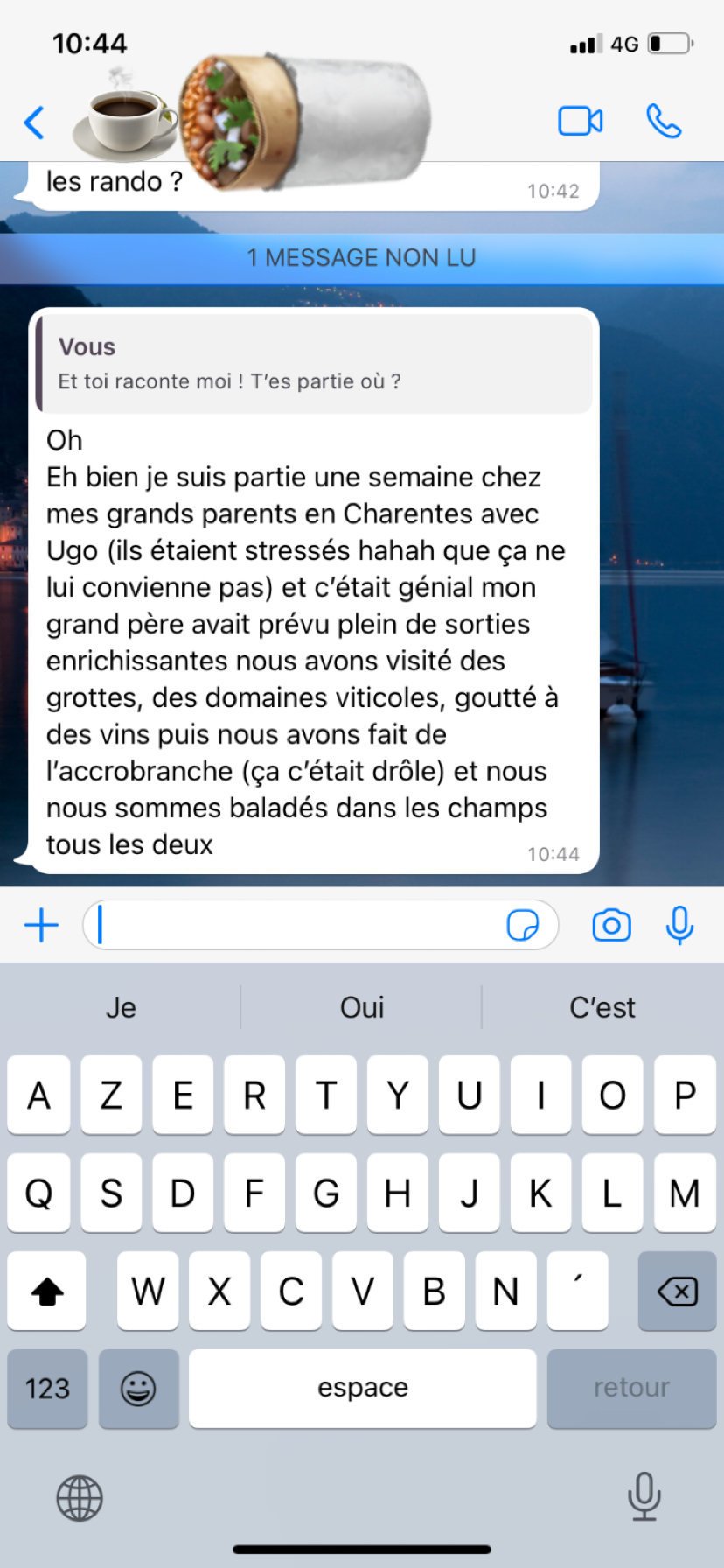The width and height of the screenshot is (724, 1568).
Task: Open the sticker picker
Action: click(523, 925)
